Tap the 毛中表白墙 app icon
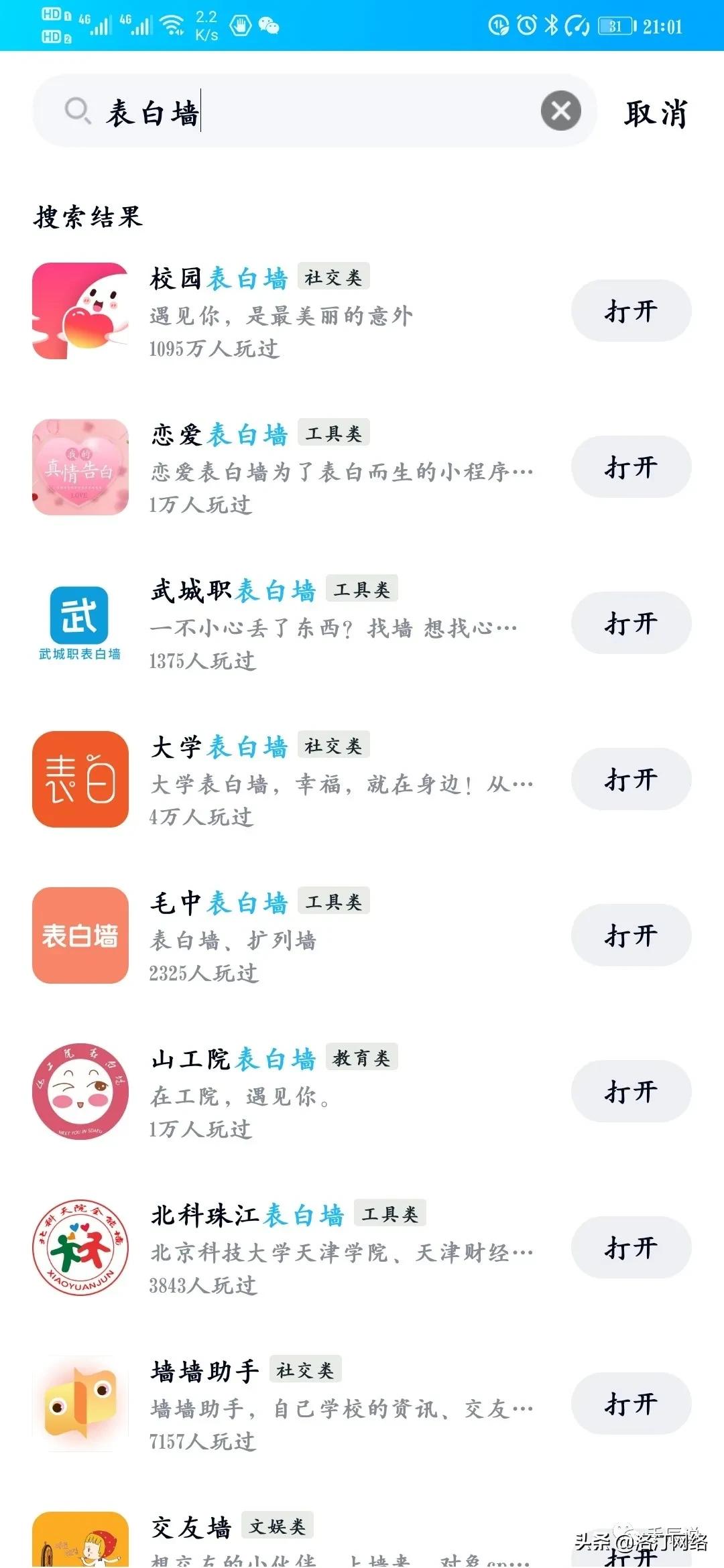 (x=79, y=935)
